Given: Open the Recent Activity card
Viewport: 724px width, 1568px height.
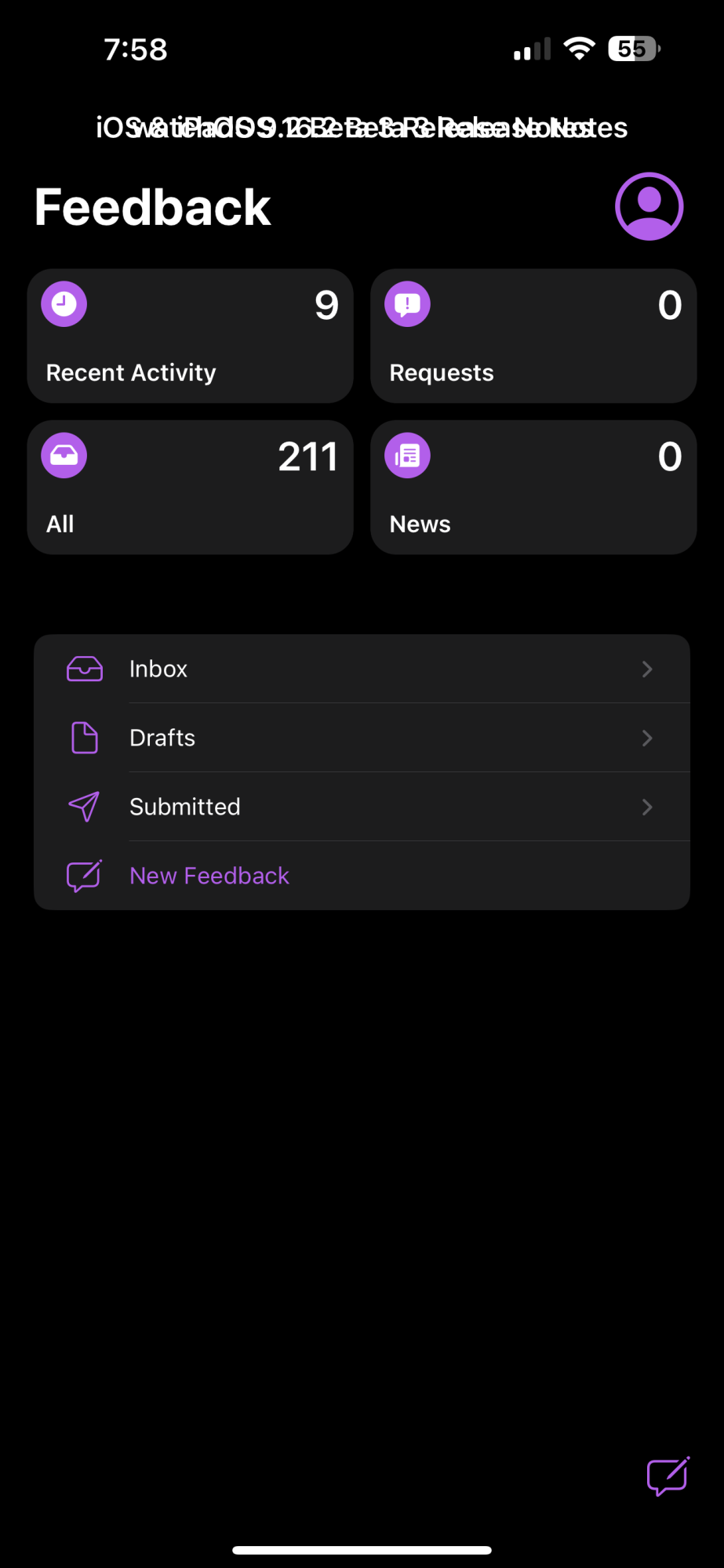Looking at the screenshot, I should (190, 336).
